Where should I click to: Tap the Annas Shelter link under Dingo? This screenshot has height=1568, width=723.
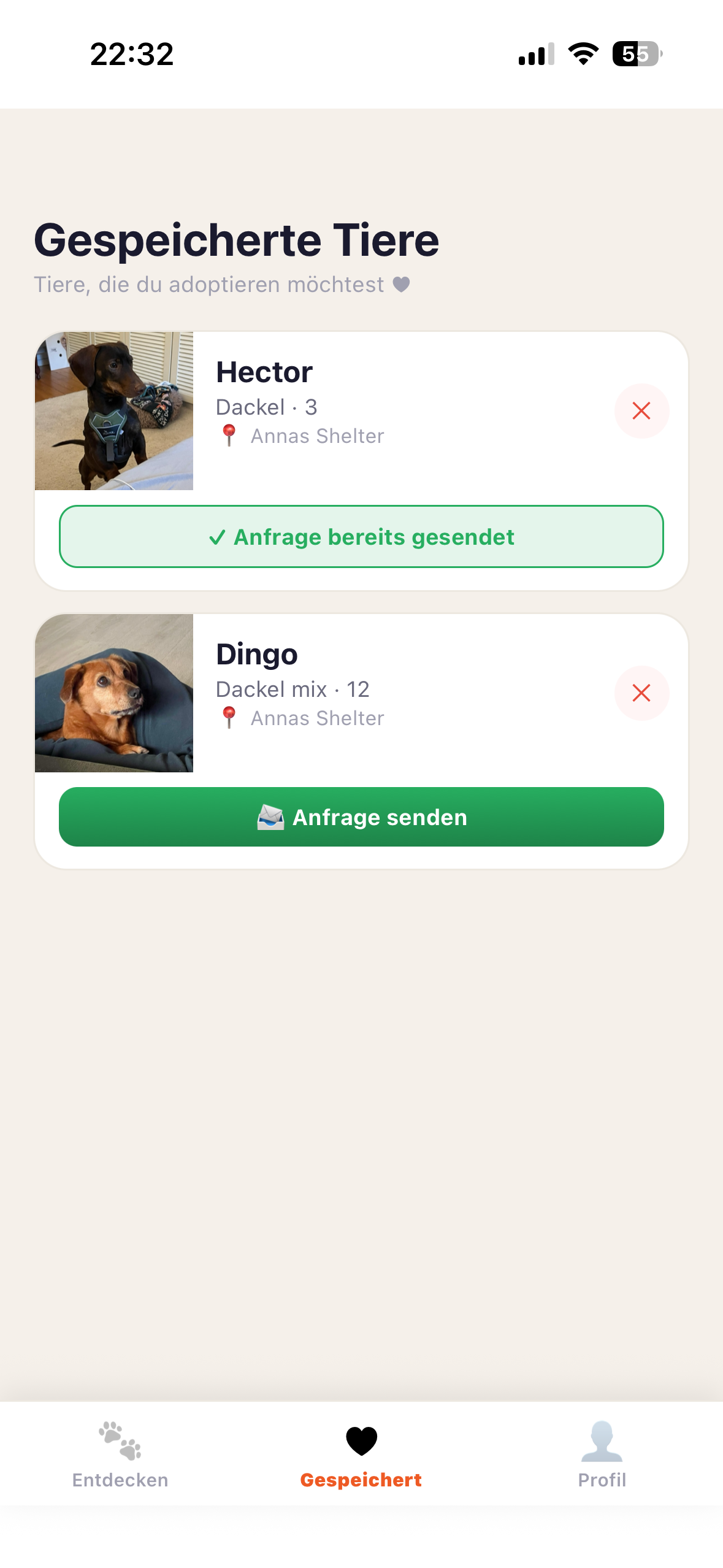pyautogui.click(x=316, y=717)
